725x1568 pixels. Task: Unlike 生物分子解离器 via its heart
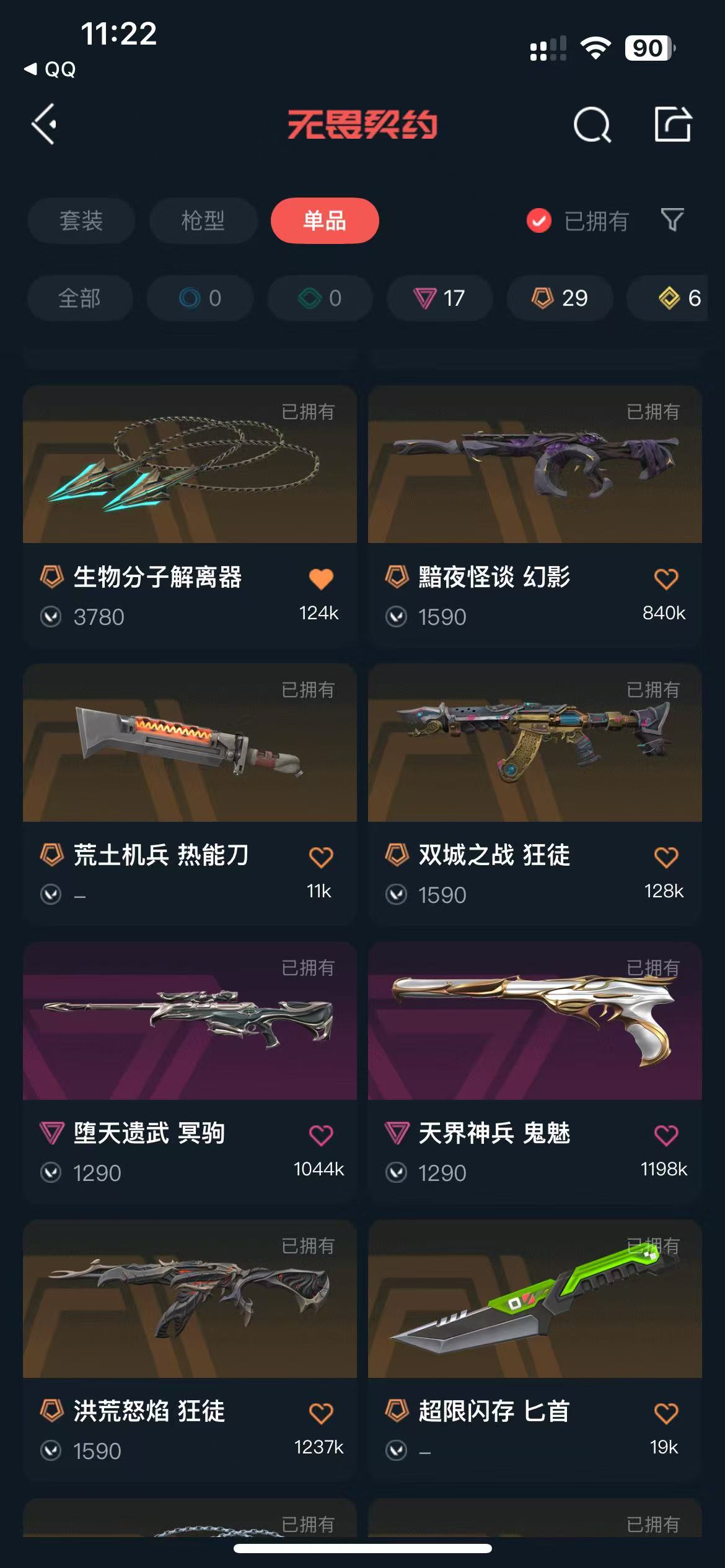(x=321, y=578)
